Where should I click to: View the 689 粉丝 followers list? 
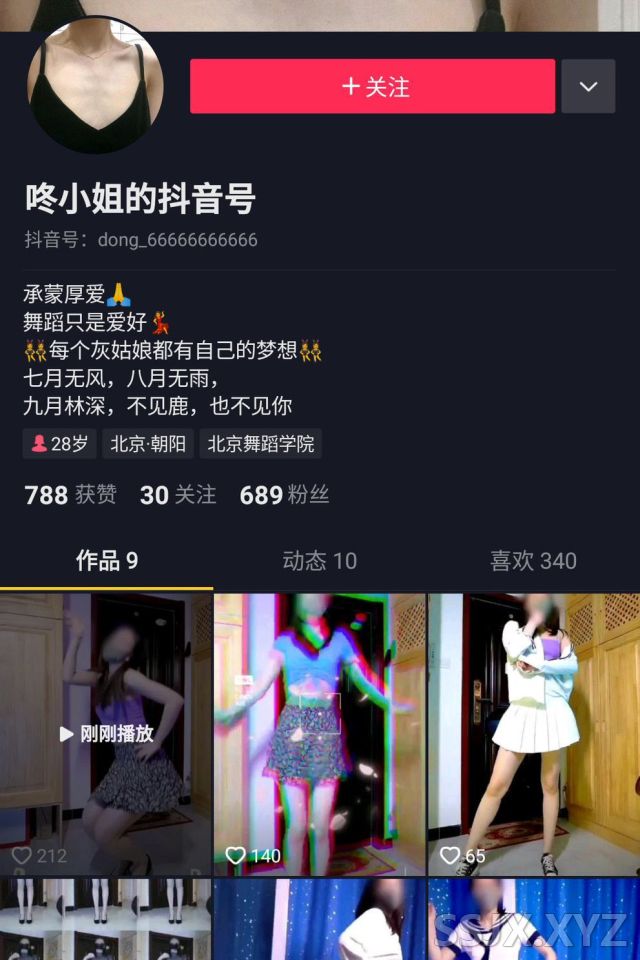pyautogui.click(x=284, y=495)
